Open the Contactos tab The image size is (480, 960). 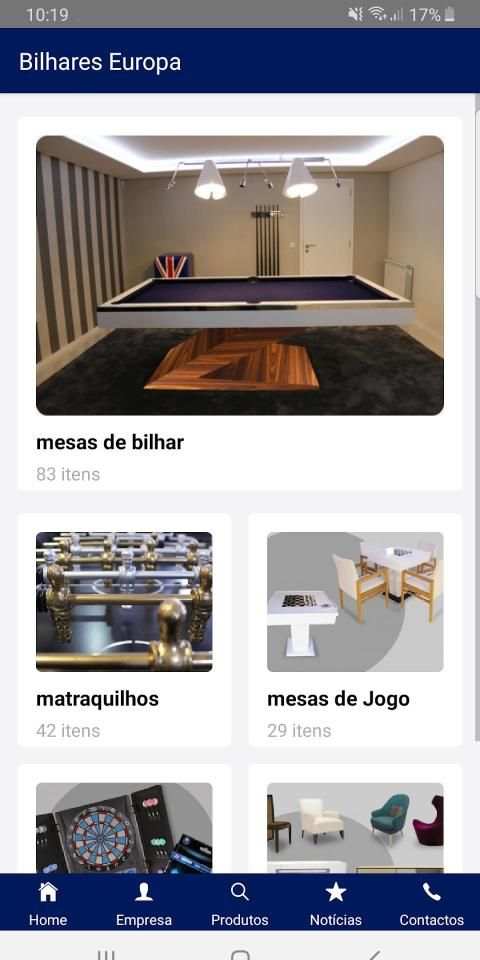pyautogui.click(x=432, y=904)
